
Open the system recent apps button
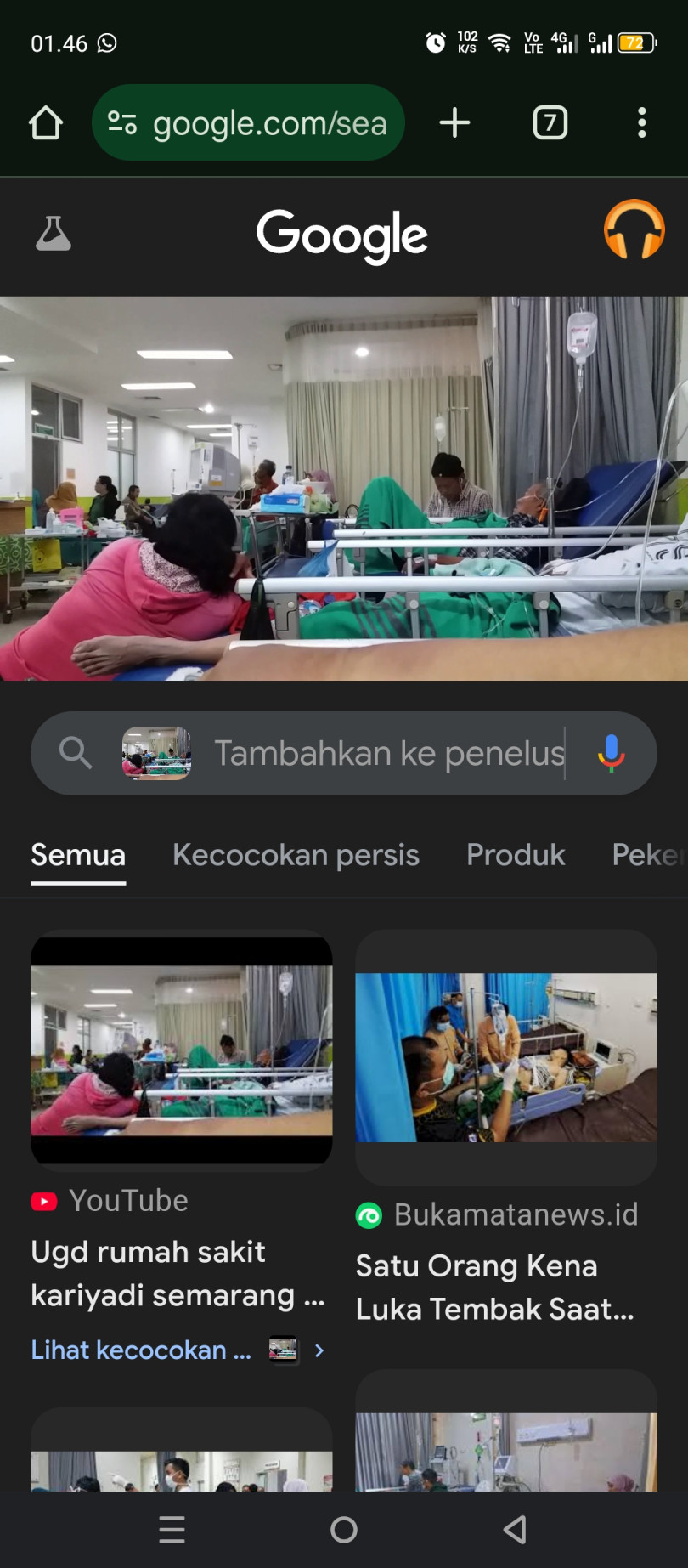172,1530
